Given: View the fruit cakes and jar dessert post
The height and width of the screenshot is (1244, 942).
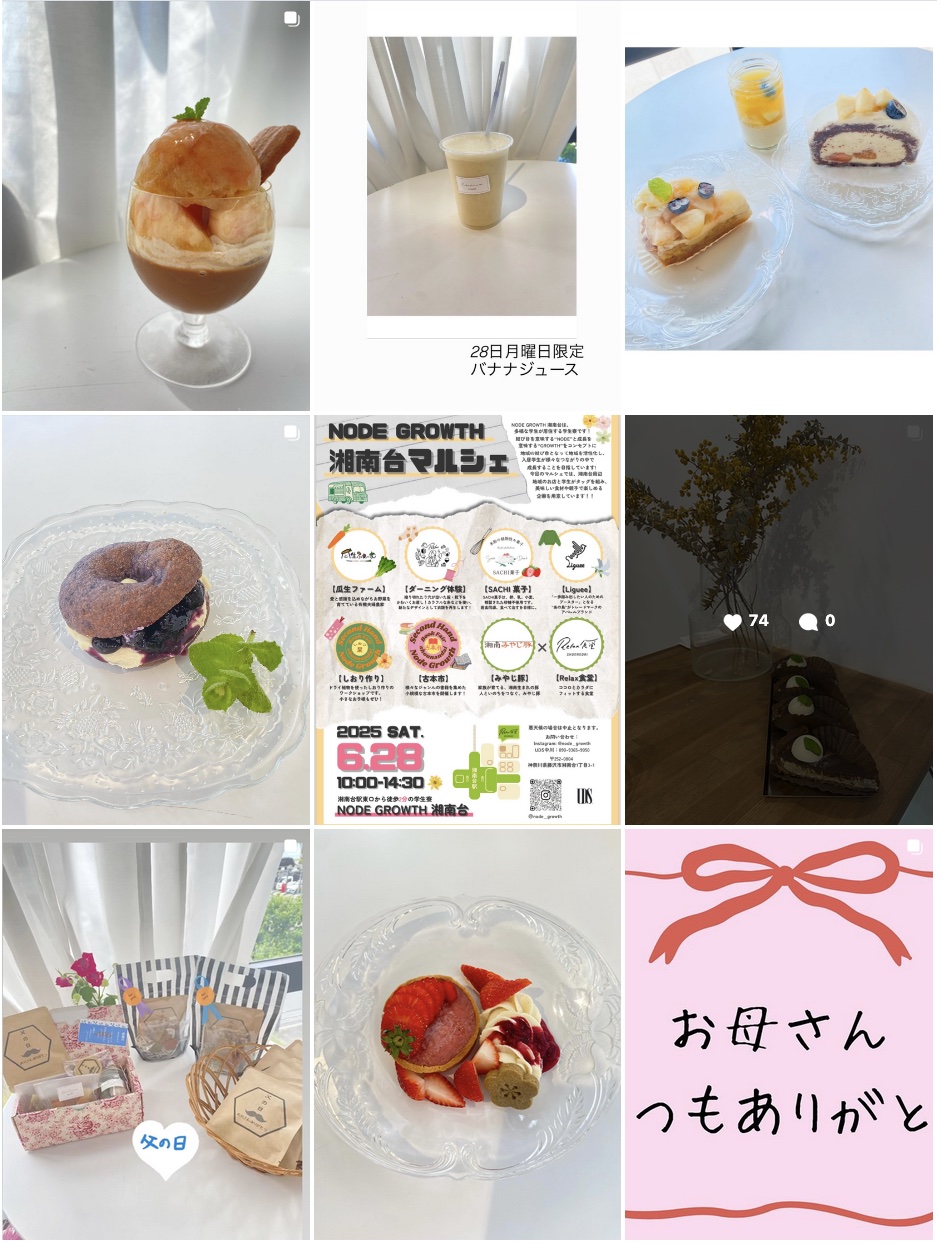Looking at the screenshot, I should click(779, 206).
